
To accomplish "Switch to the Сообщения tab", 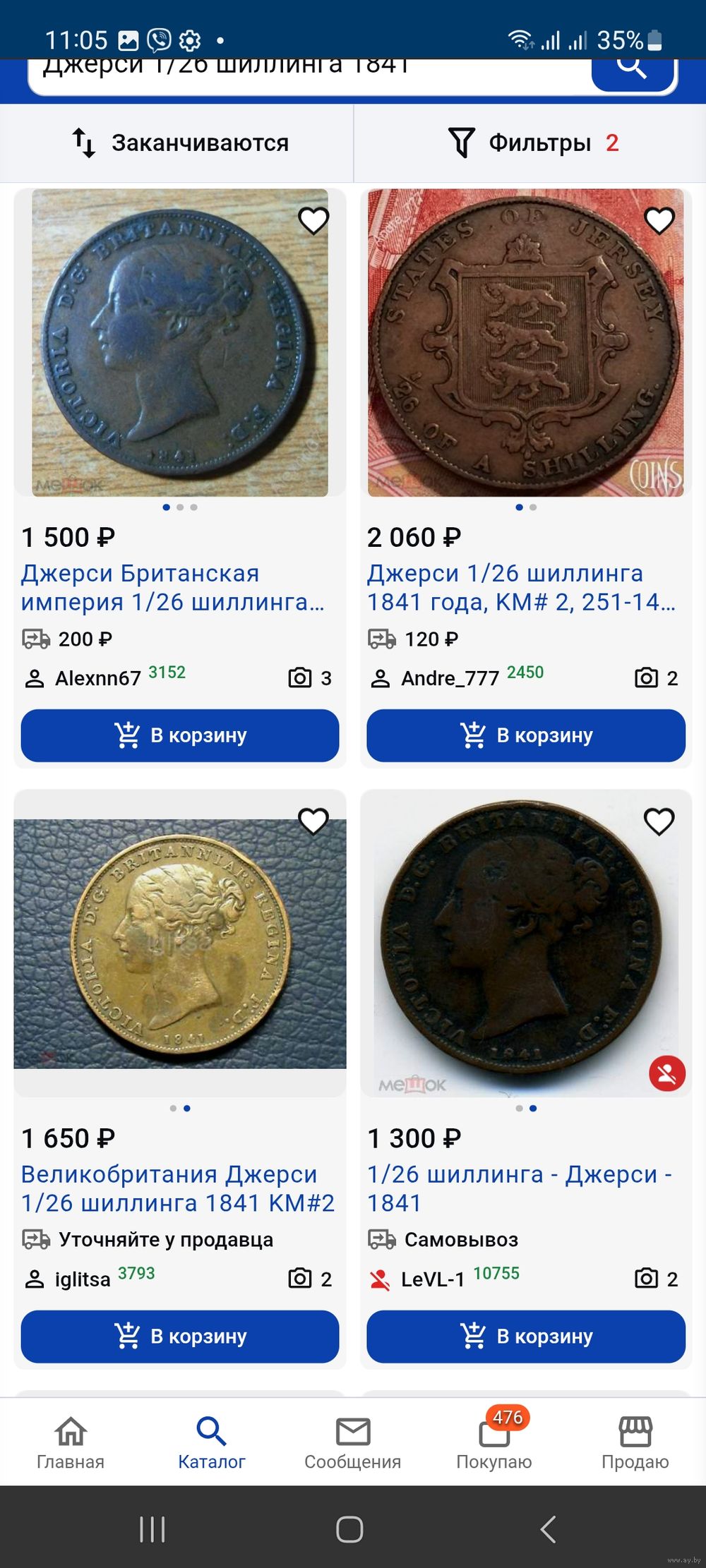I will point(353,1442).
